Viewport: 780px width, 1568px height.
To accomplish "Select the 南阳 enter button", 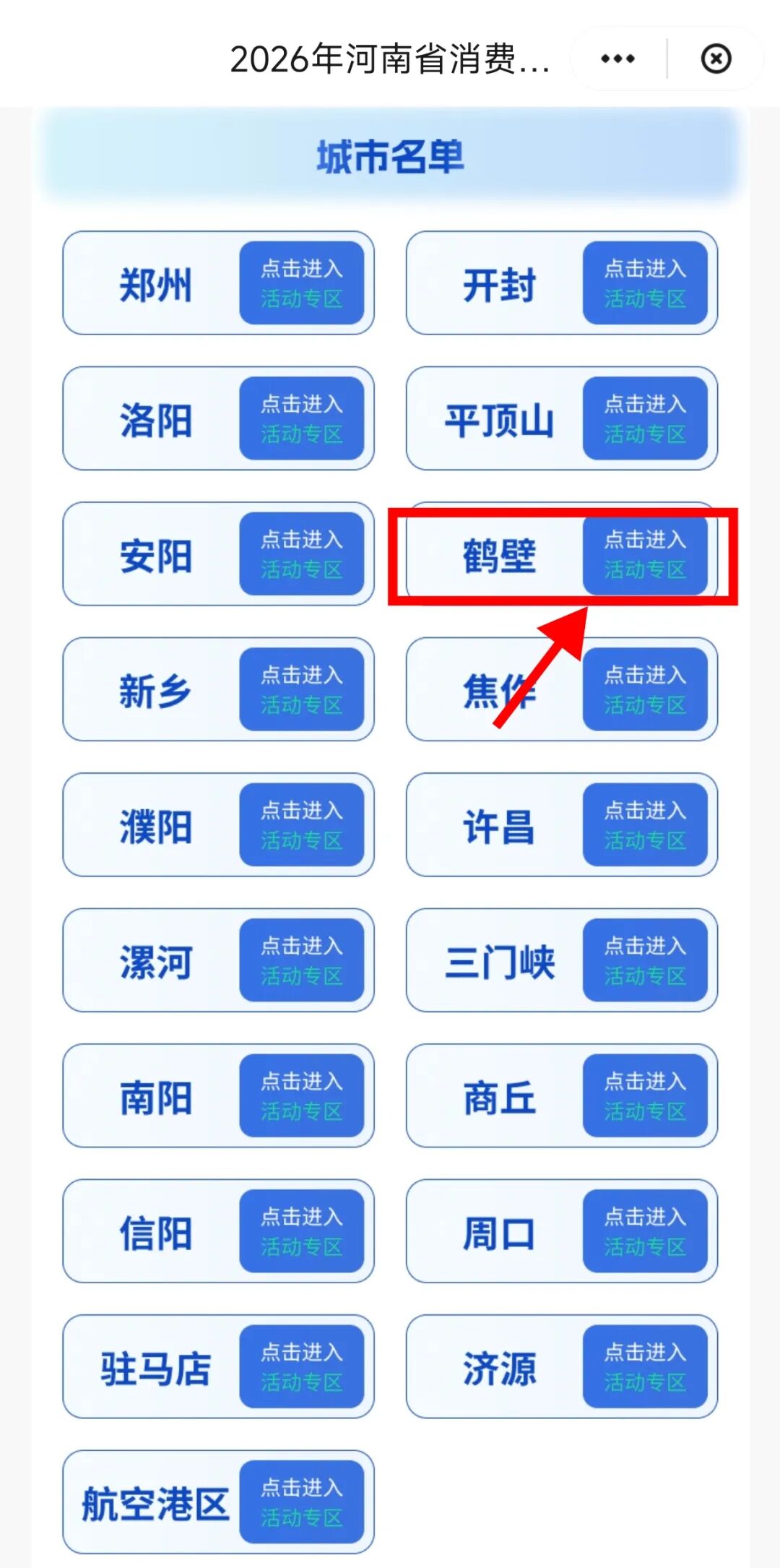I will point(304,1096).
